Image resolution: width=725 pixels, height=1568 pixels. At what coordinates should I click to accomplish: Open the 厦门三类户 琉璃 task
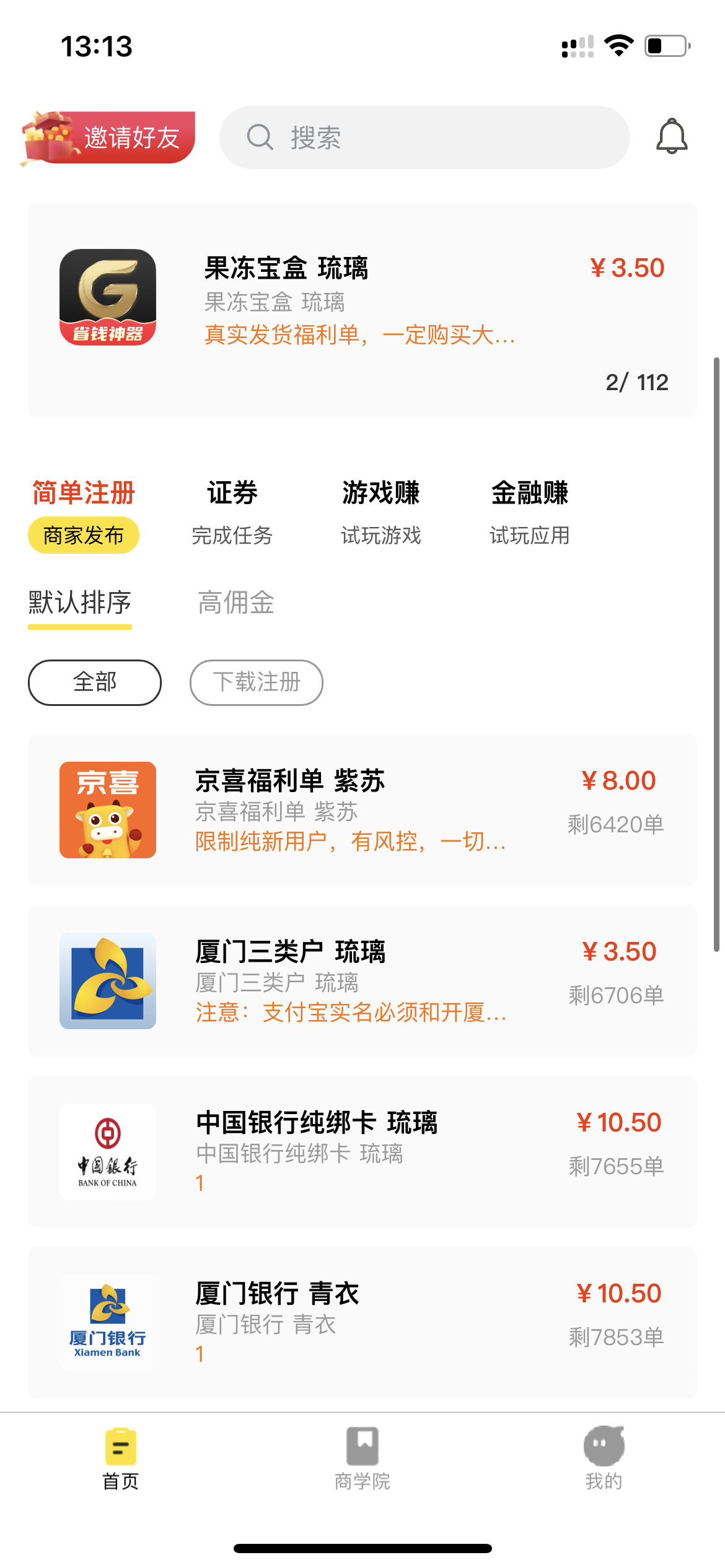coord(362,981)
